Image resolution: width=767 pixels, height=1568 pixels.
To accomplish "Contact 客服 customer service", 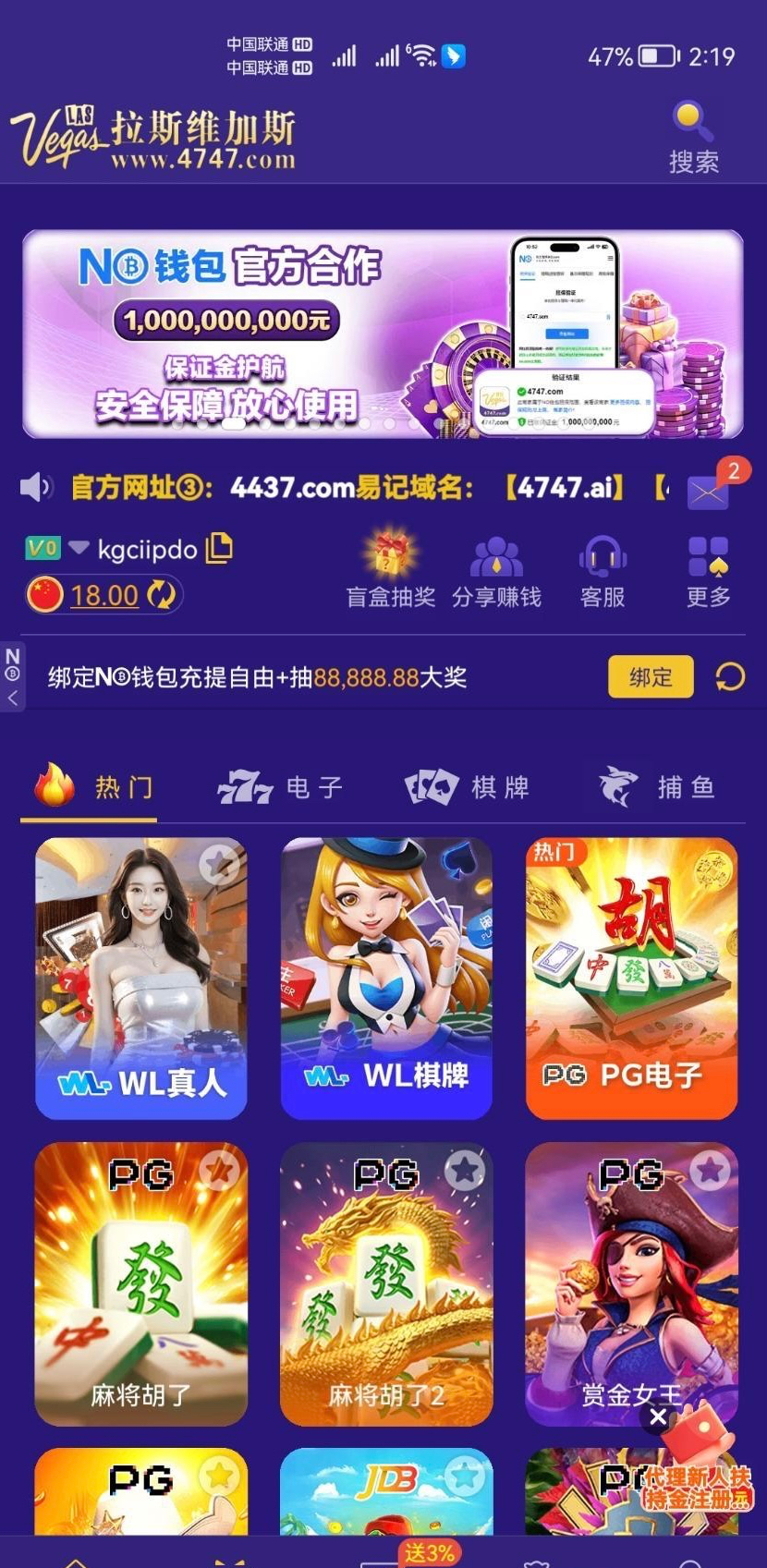I will click(x=603, y=571).
